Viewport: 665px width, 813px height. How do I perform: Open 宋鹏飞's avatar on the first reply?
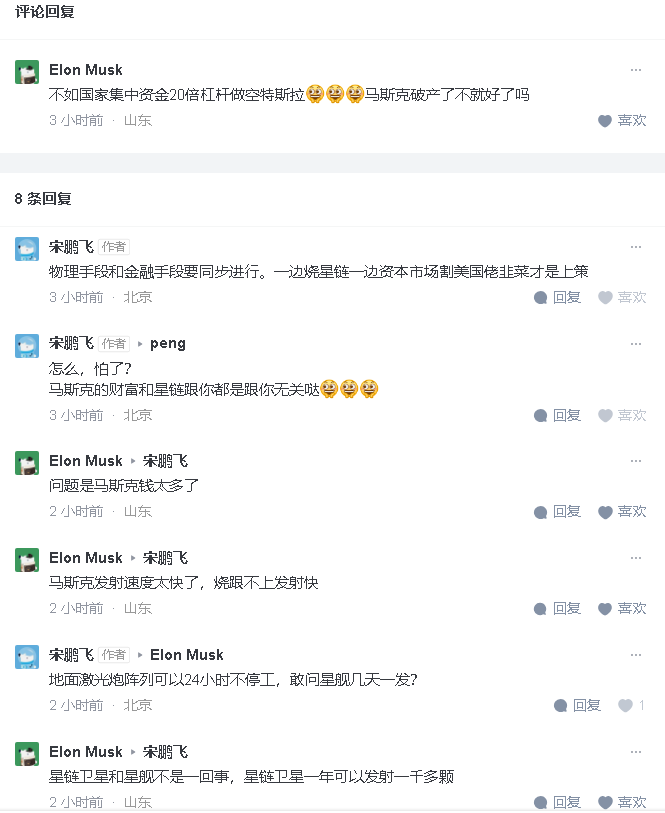27,249
